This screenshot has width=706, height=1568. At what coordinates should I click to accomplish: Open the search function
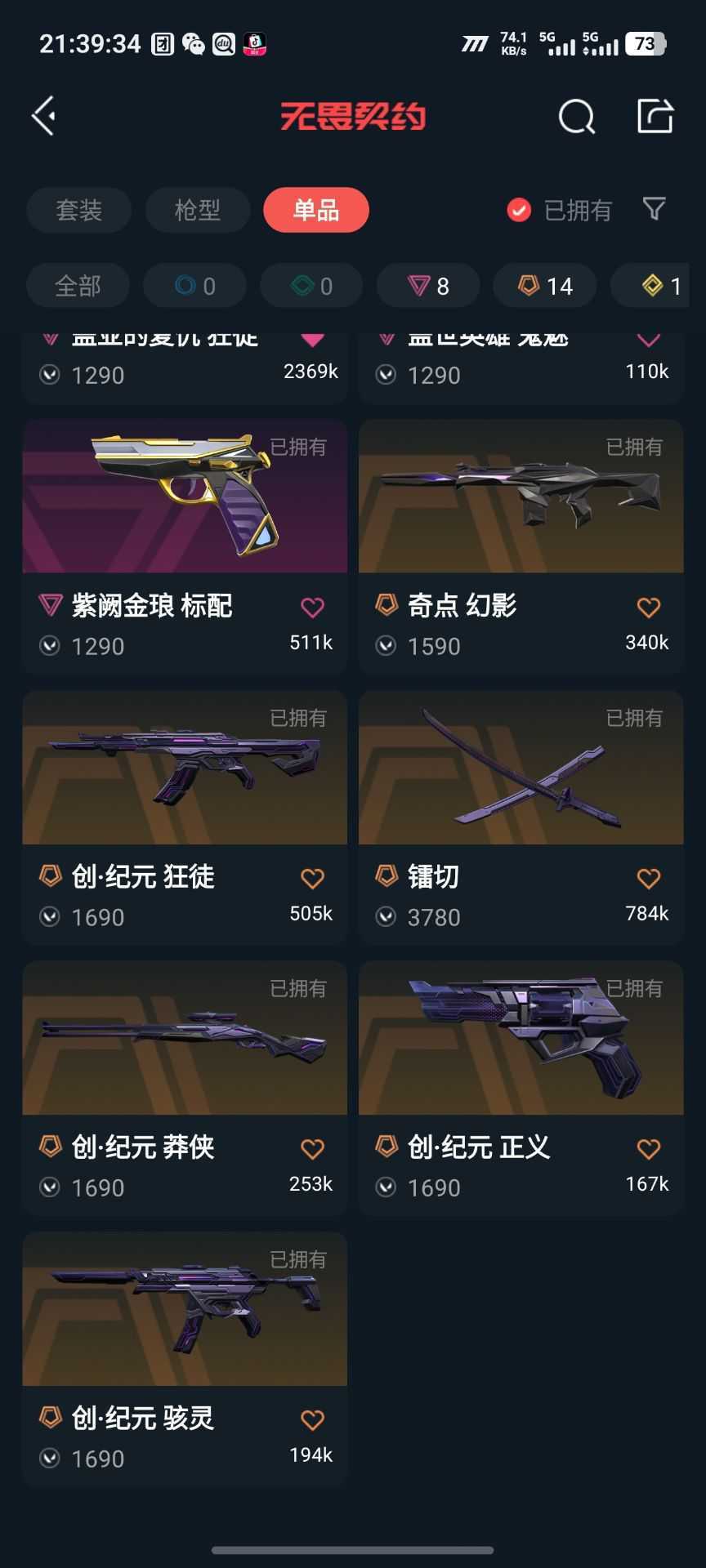[577, 116]
